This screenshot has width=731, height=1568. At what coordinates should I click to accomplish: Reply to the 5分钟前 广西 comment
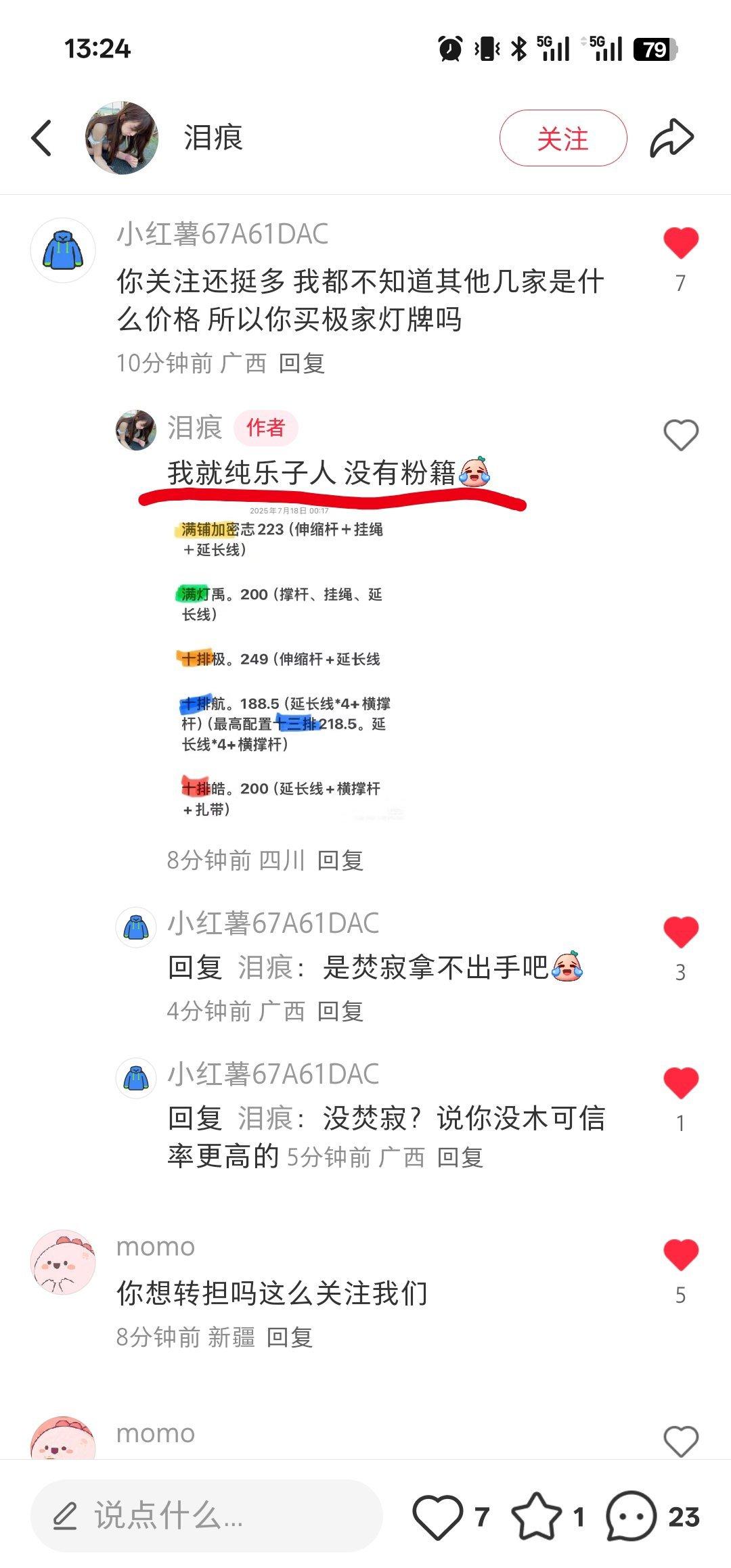460,1157
